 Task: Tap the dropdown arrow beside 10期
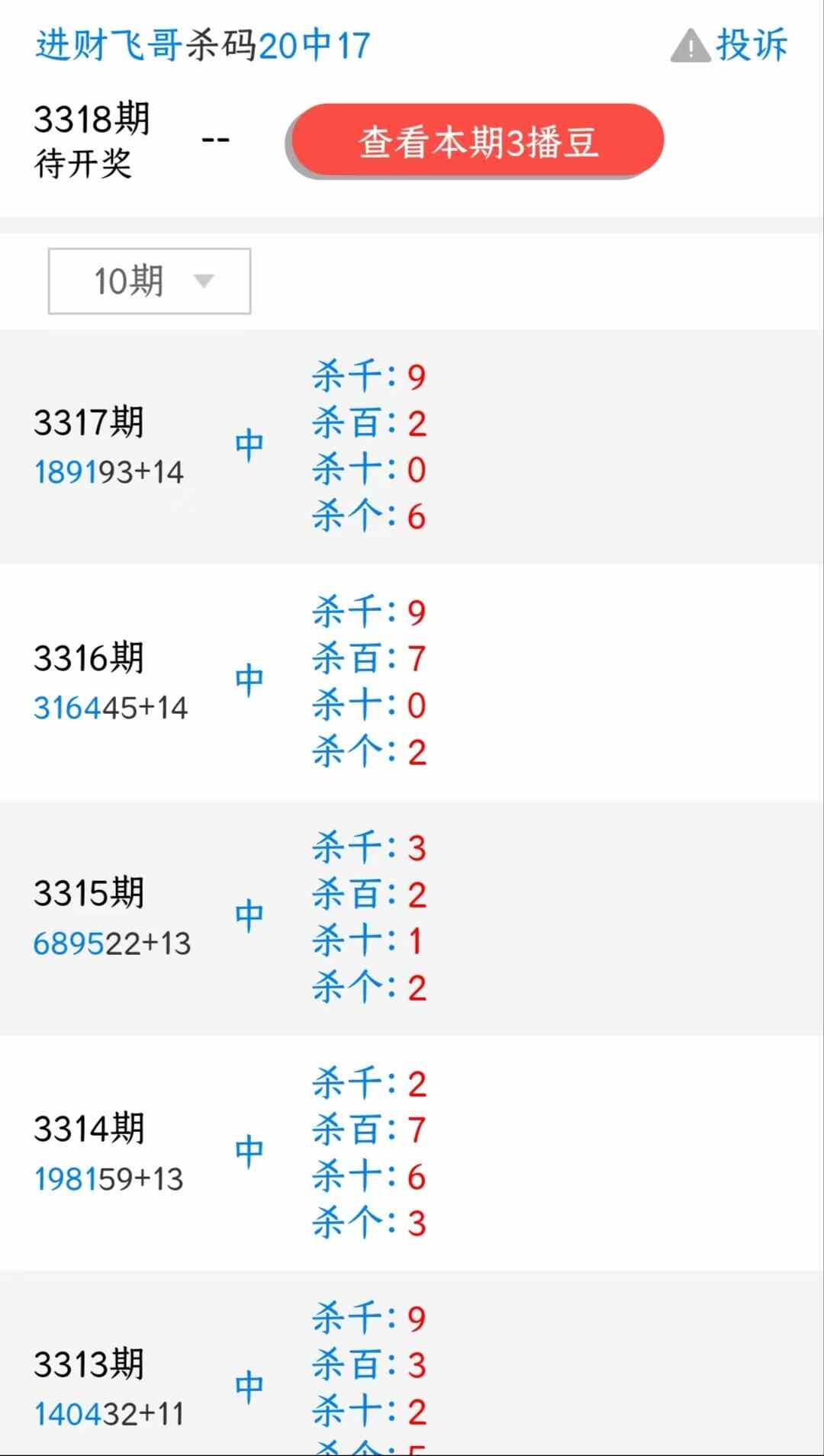(204, 281)
